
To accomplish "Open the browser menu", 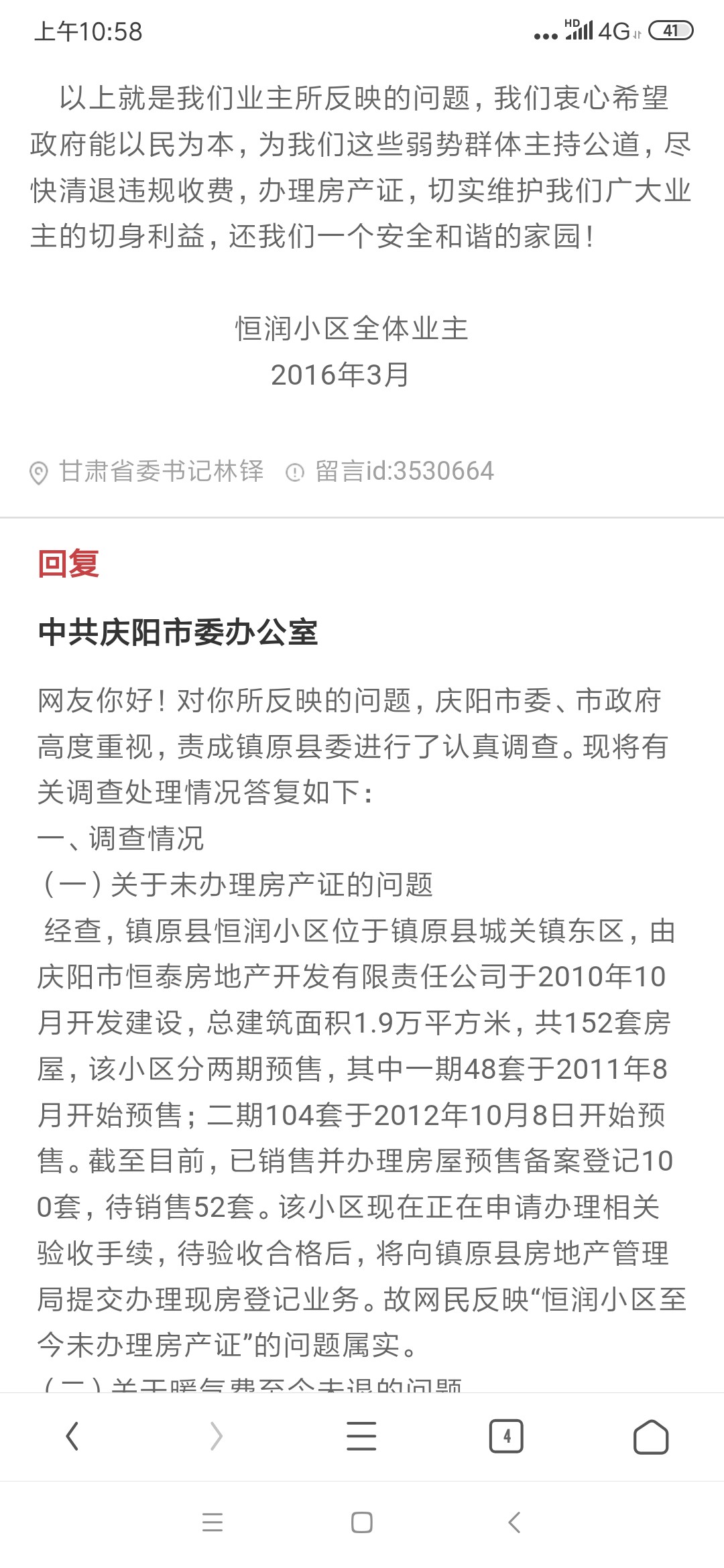I will (361, 1436).
